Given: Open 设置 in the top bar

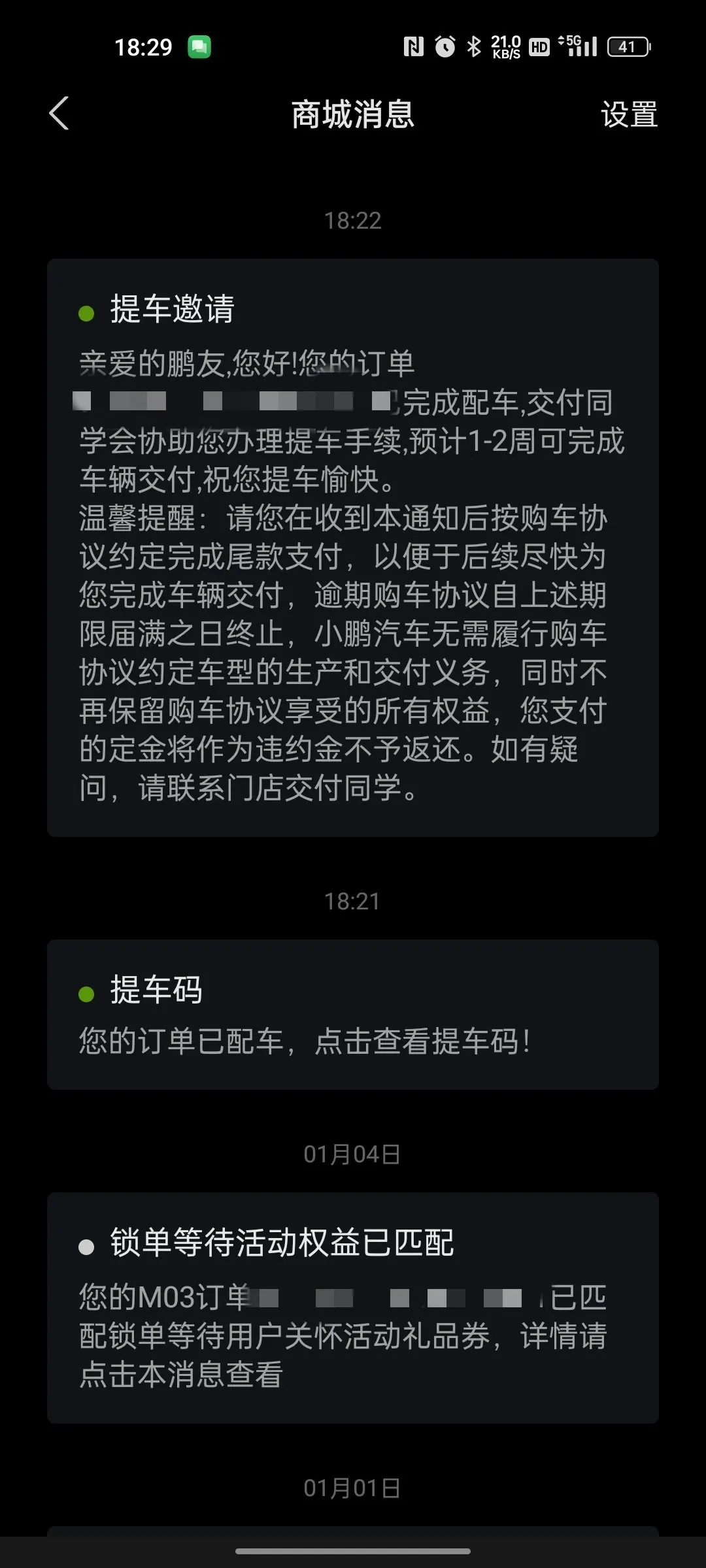Looking at the screenshot, I should 629,114.
